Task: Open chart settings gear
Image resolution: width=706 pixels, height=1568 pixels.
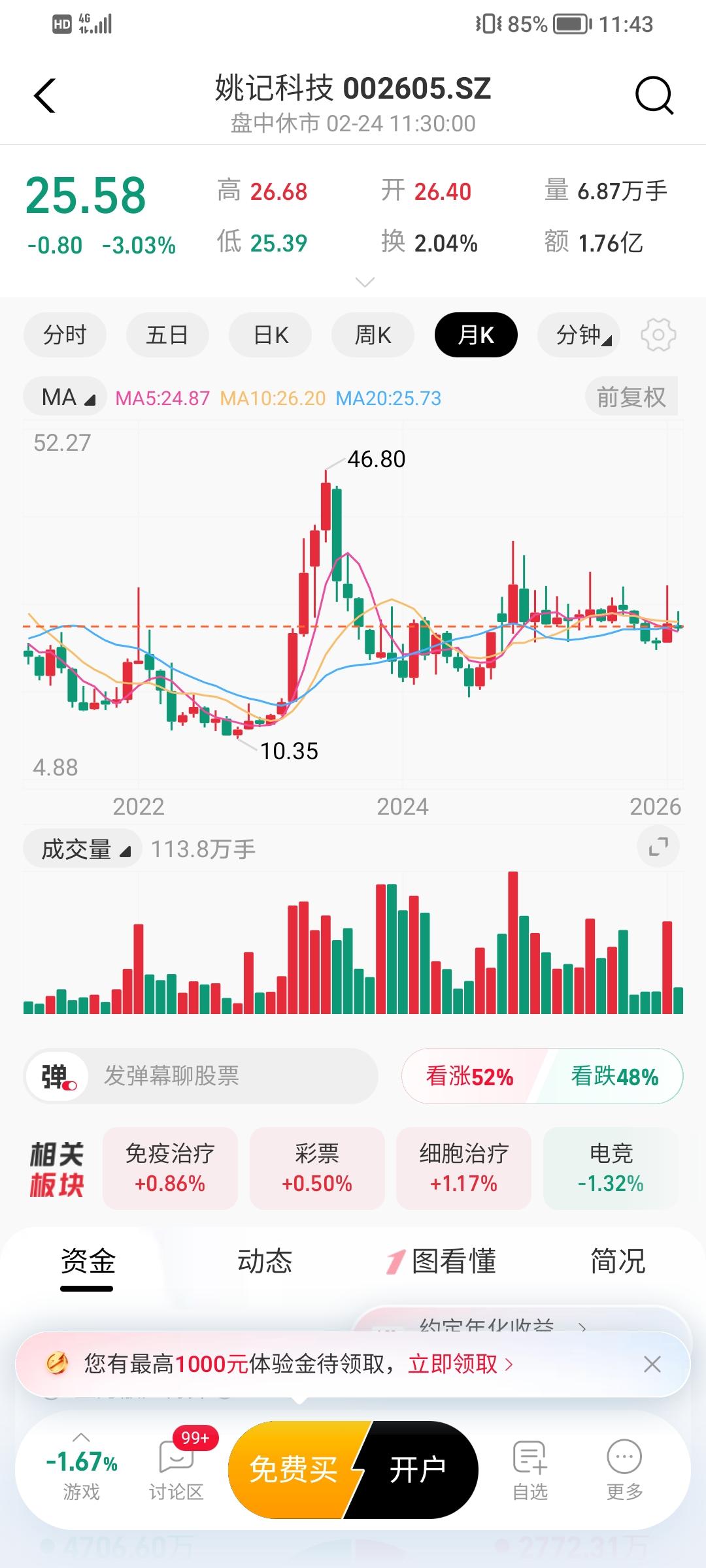Action: click(658, 335)
